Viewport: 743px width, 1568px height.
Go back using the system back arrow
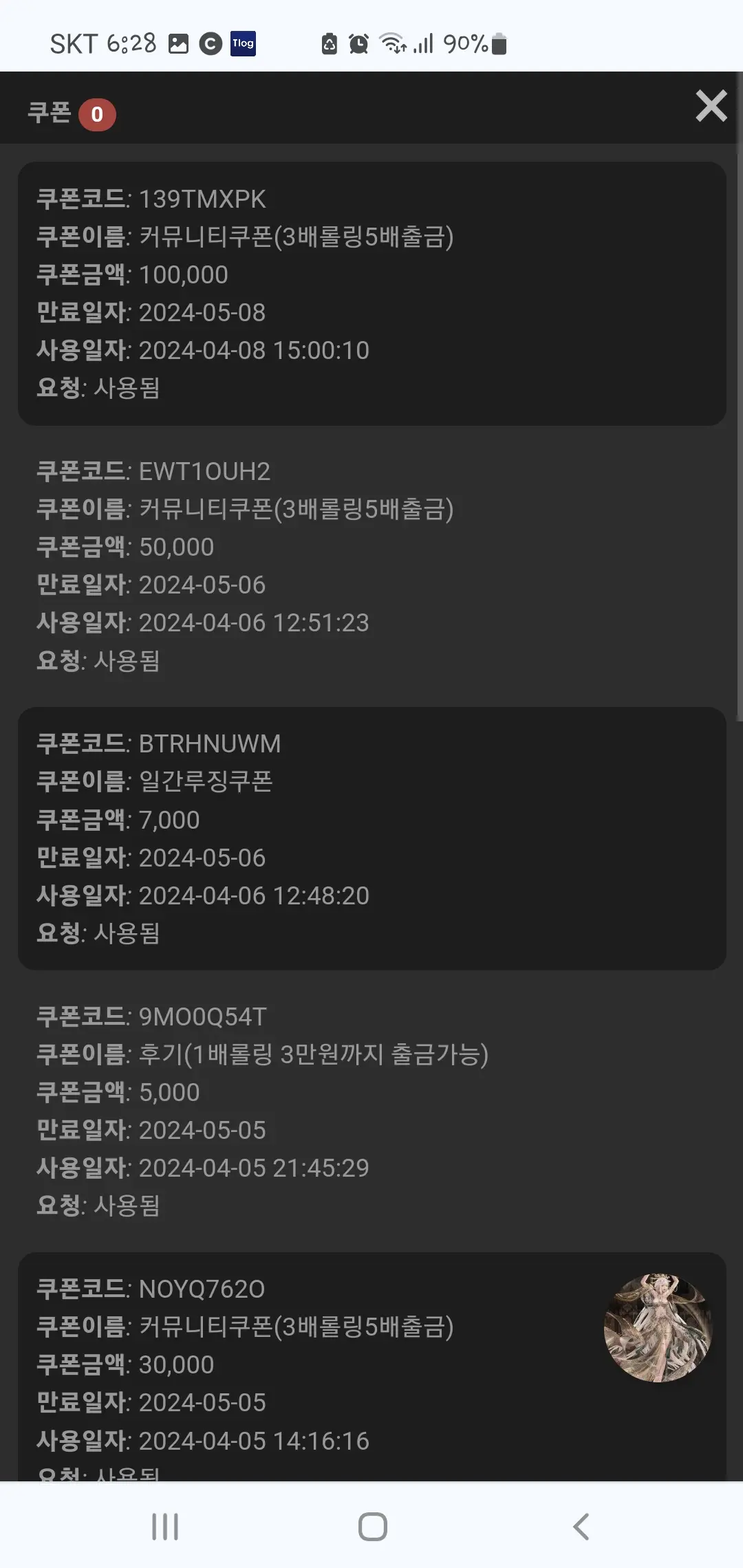581,1527
